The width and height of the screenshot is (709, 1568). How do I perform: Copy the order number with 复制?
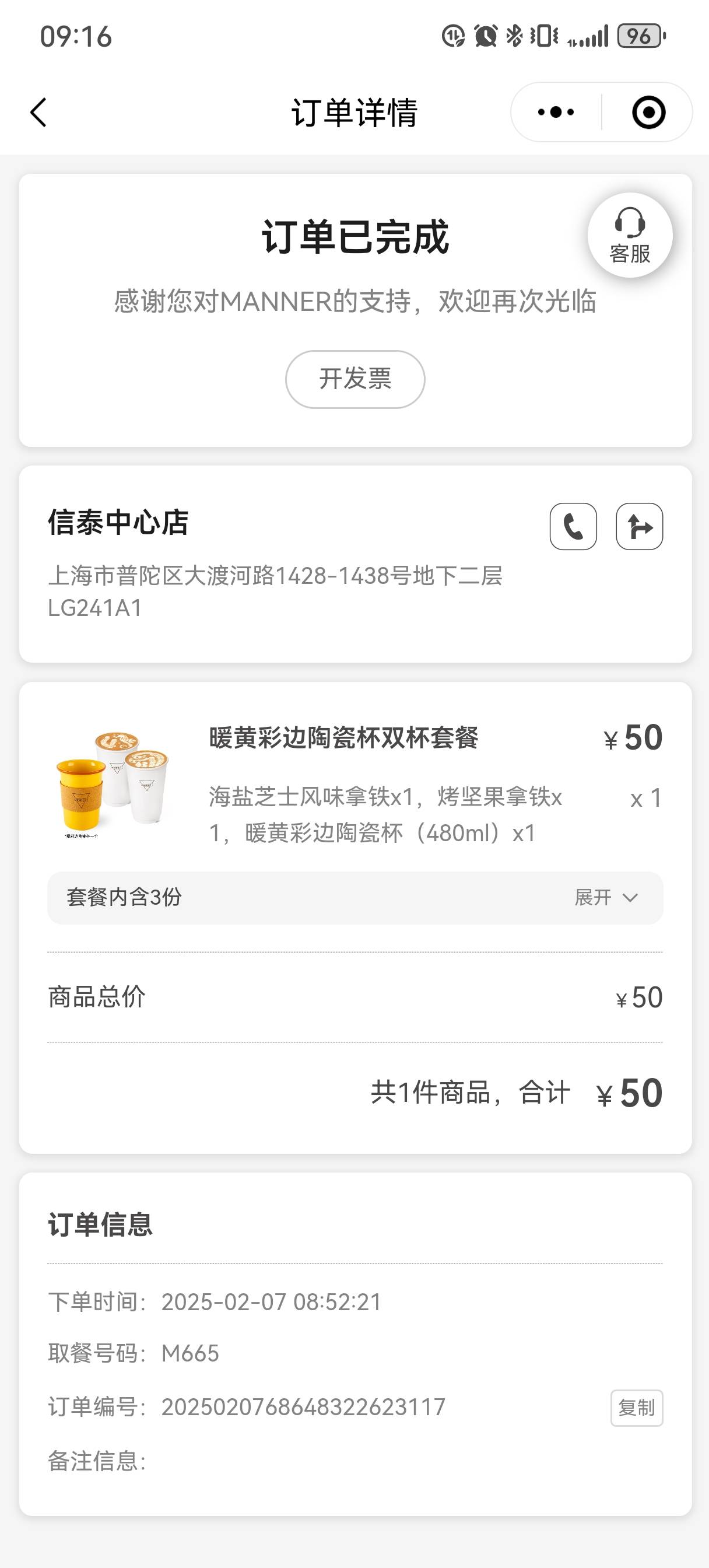637,1408
